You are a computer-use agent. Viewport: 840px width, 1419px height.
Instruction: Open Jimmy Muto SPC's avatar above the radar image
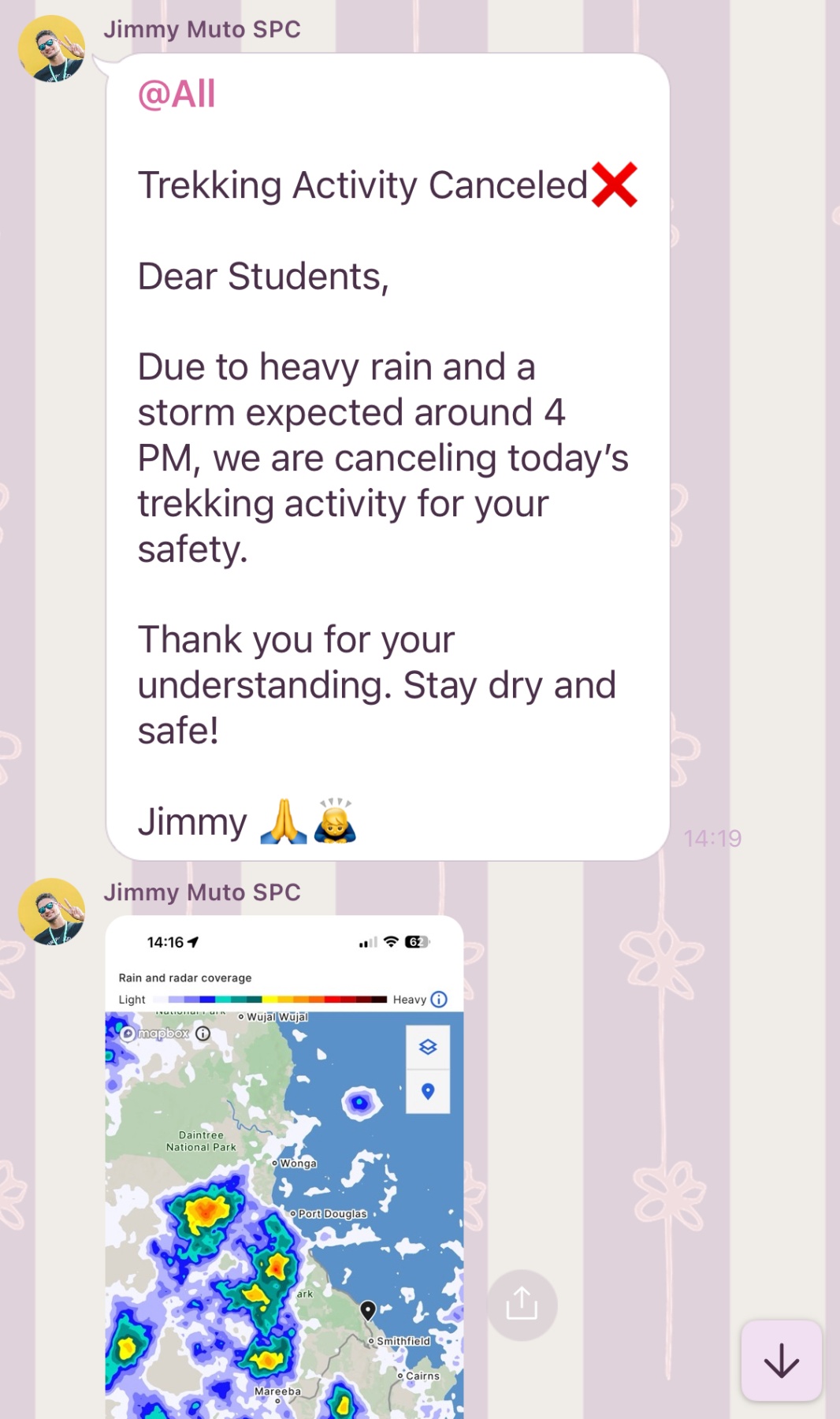tap(52, 911)
